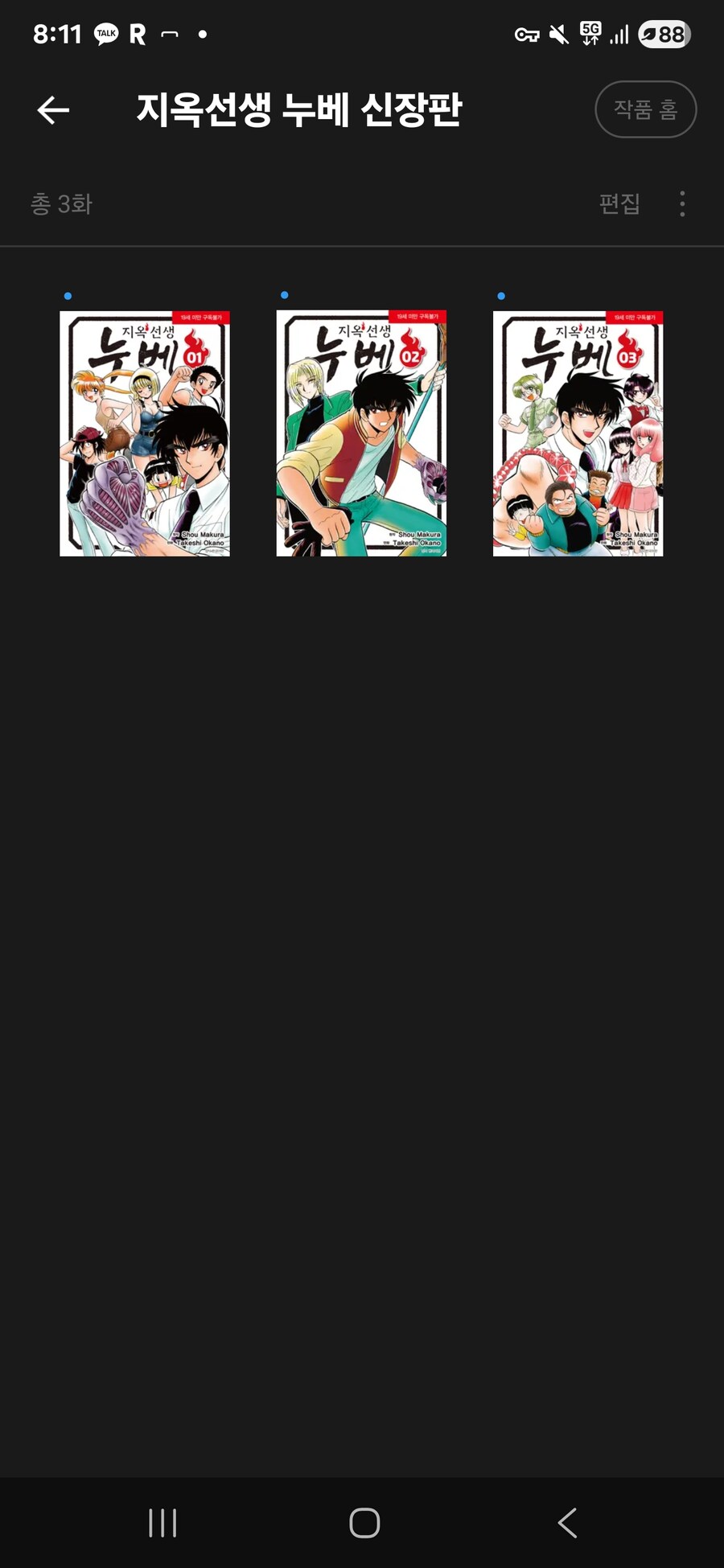
Task: Show recent apps from navigation bar
Action: pyautogui.click(x=162, y=1522)
